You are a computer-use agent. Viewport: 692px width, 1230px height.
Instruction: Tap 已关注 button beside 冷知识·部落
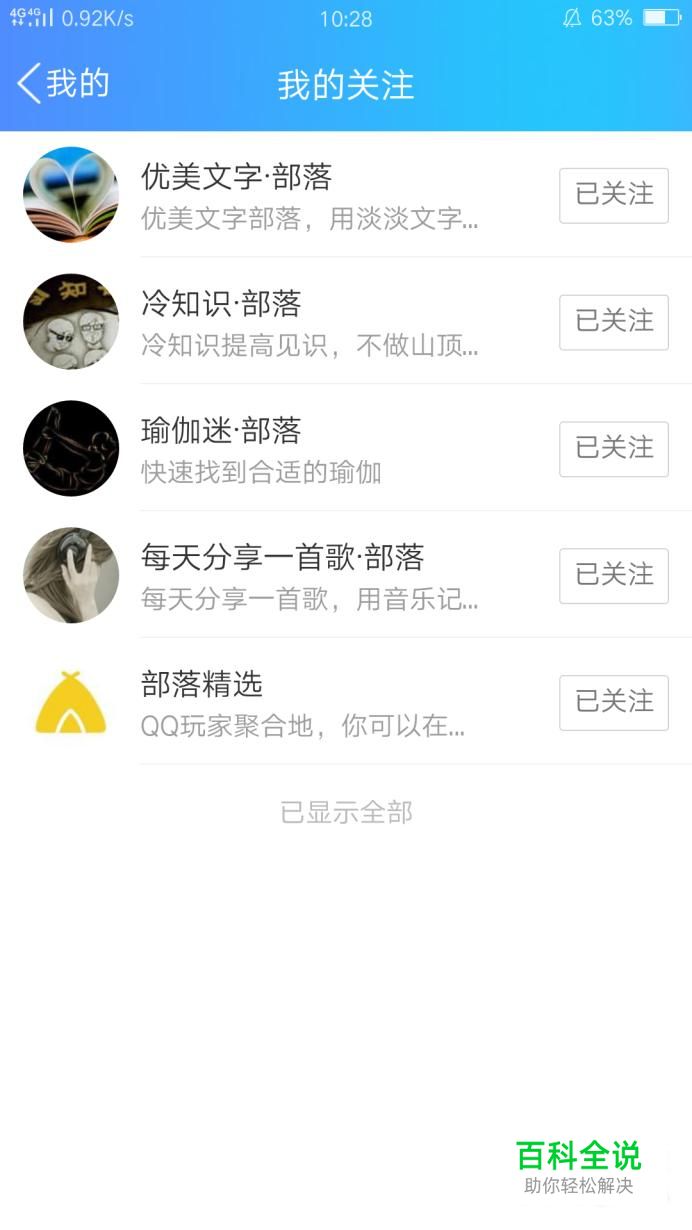click(x=613, y=322)
